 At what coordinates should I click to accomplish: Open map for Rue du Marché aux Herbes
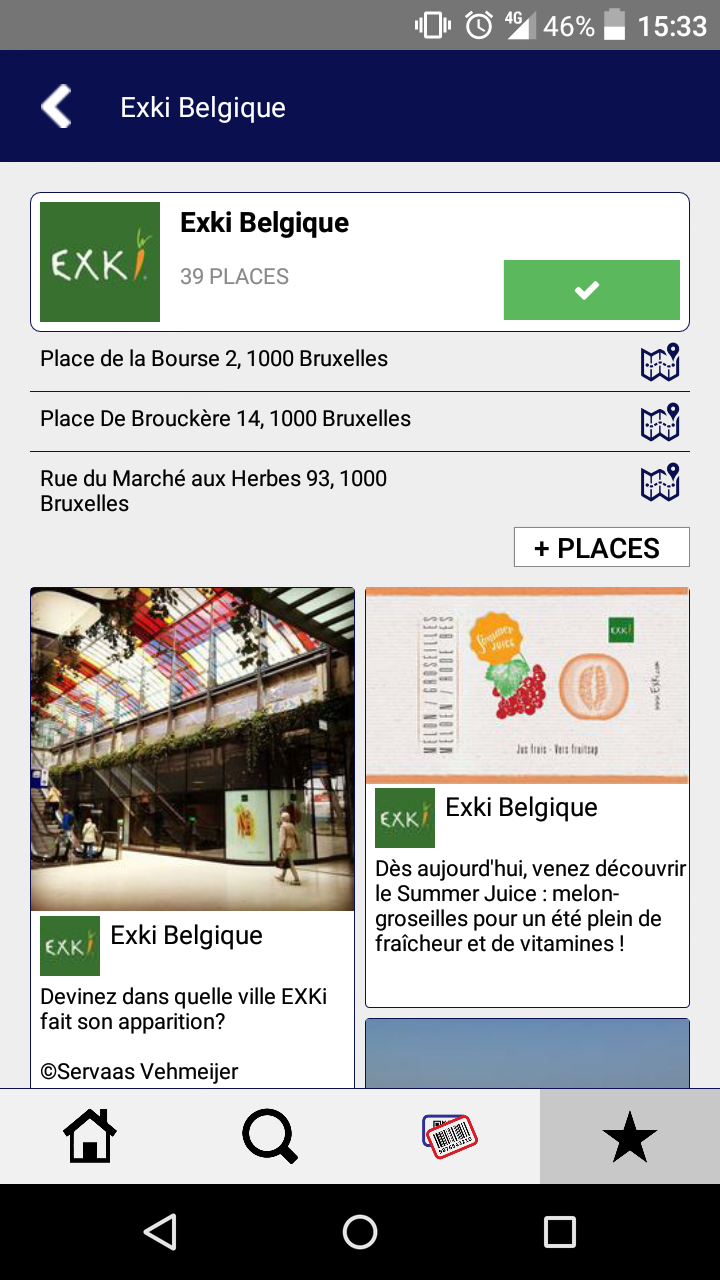click(660, 482)
